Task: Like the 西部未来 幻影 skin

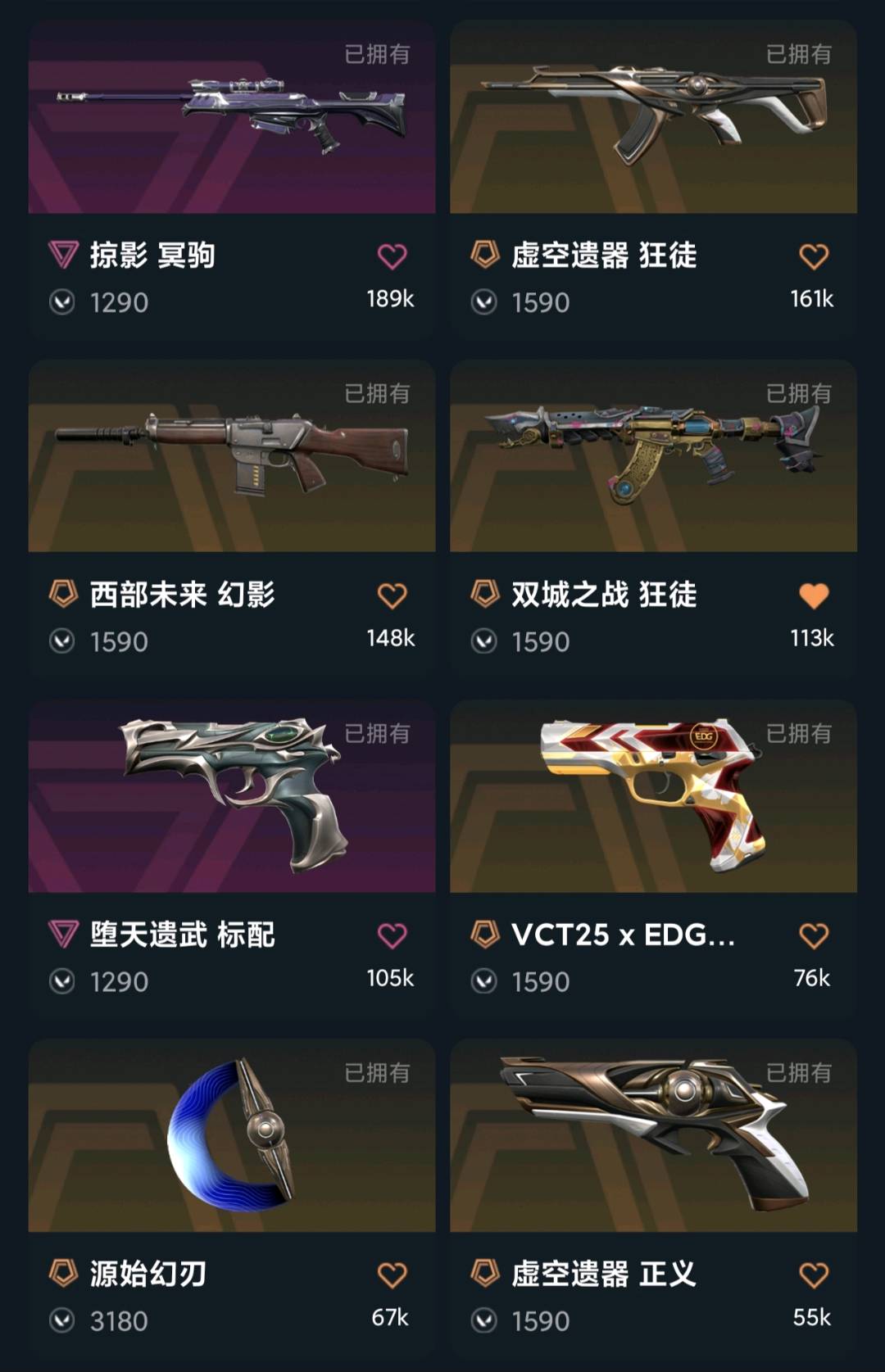Action: coord(392,596)
